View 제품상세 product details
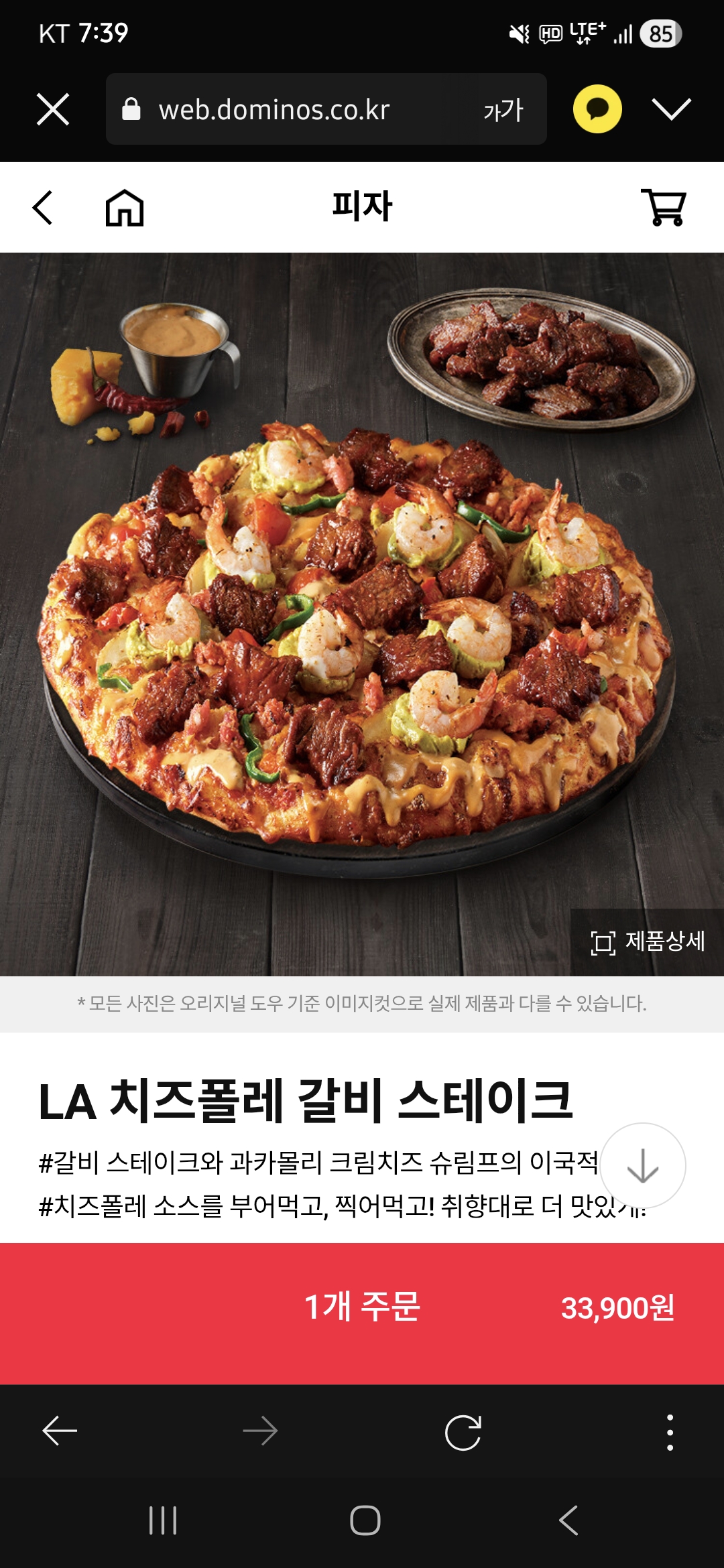Viewport: 724px width, 1568px height. 648,941
